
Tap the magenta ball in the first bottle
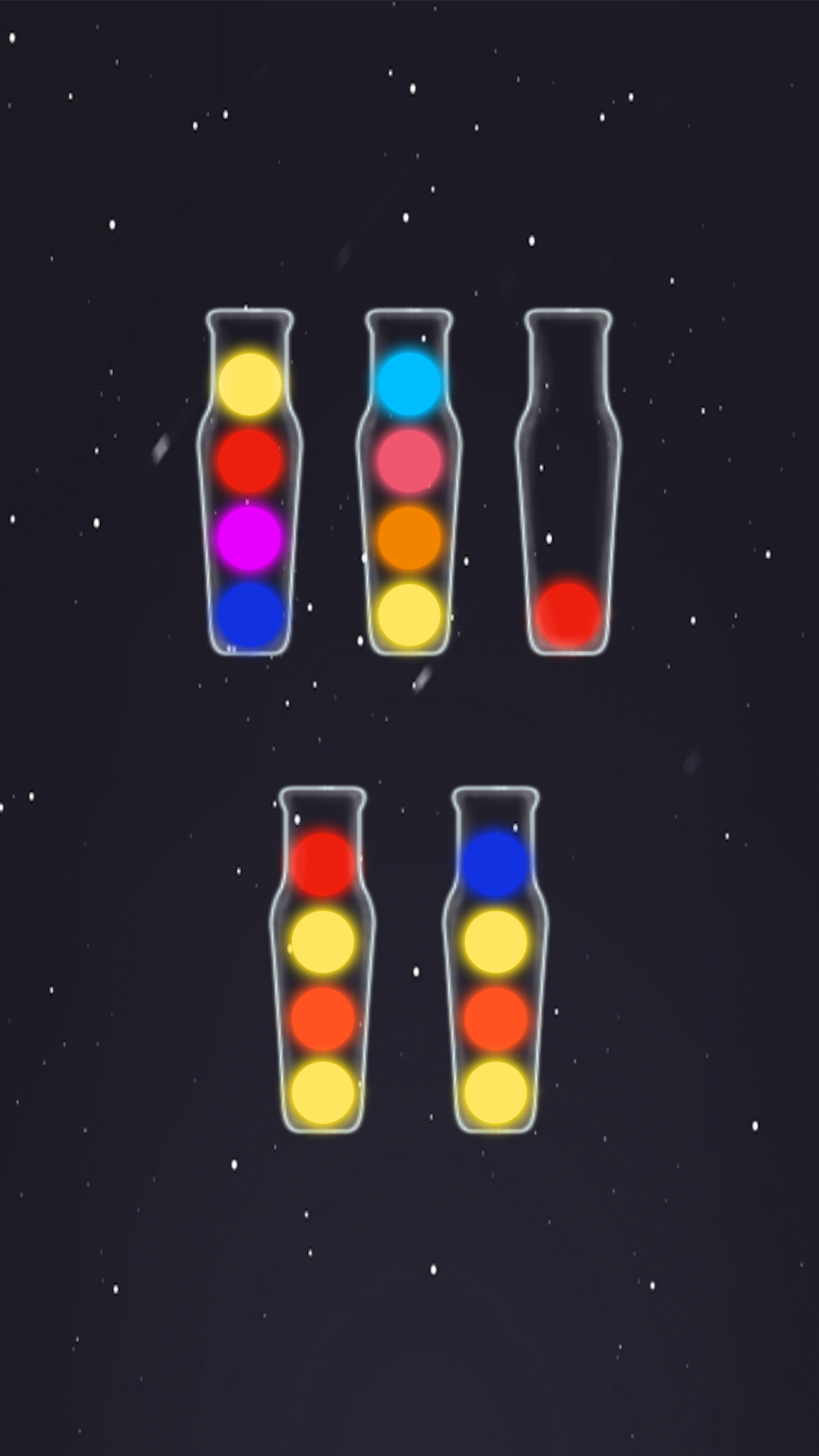click(250, 538)
